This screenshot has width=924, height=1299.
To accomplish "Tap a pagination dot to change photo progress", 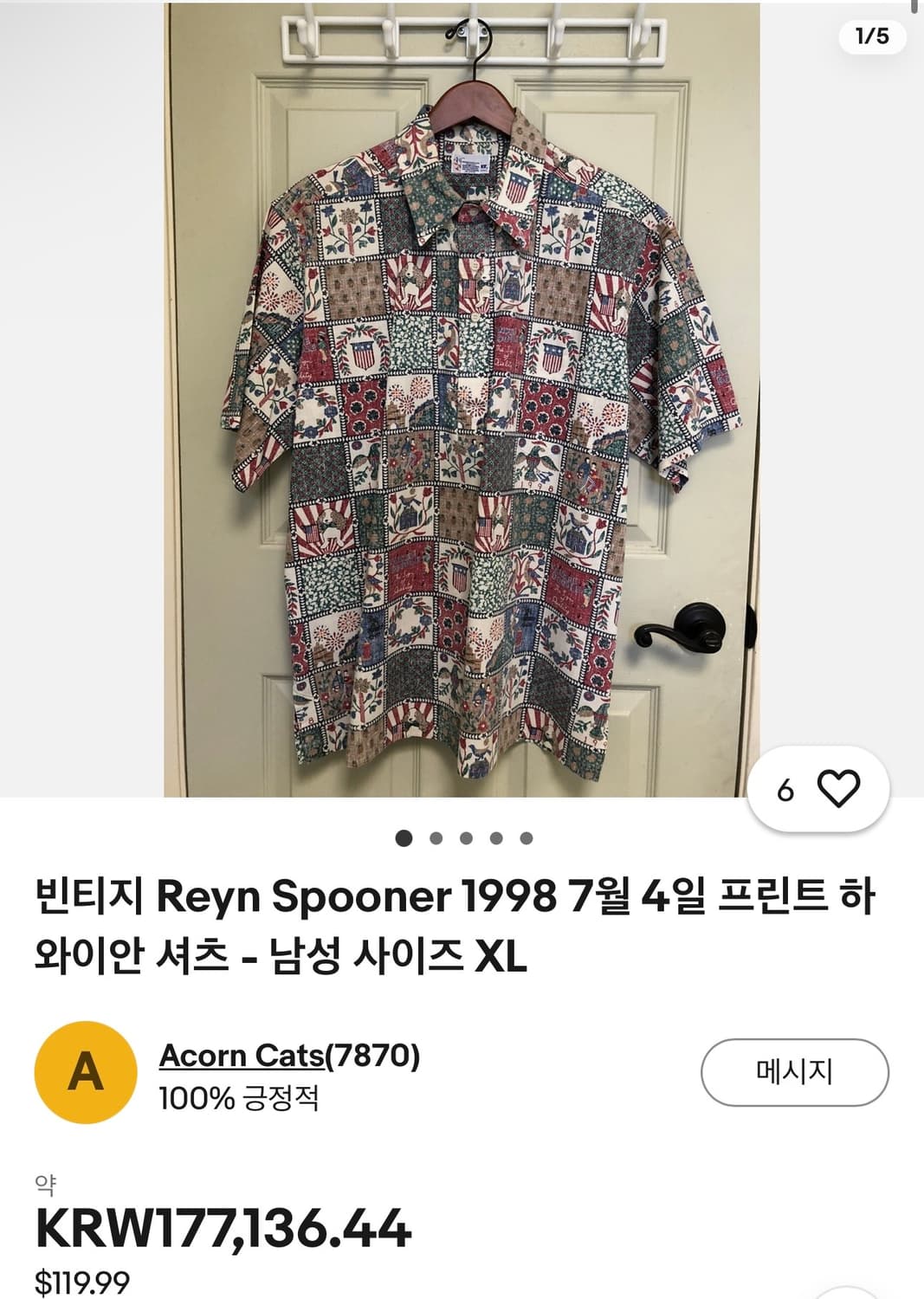I will click(x=468, y=837).
